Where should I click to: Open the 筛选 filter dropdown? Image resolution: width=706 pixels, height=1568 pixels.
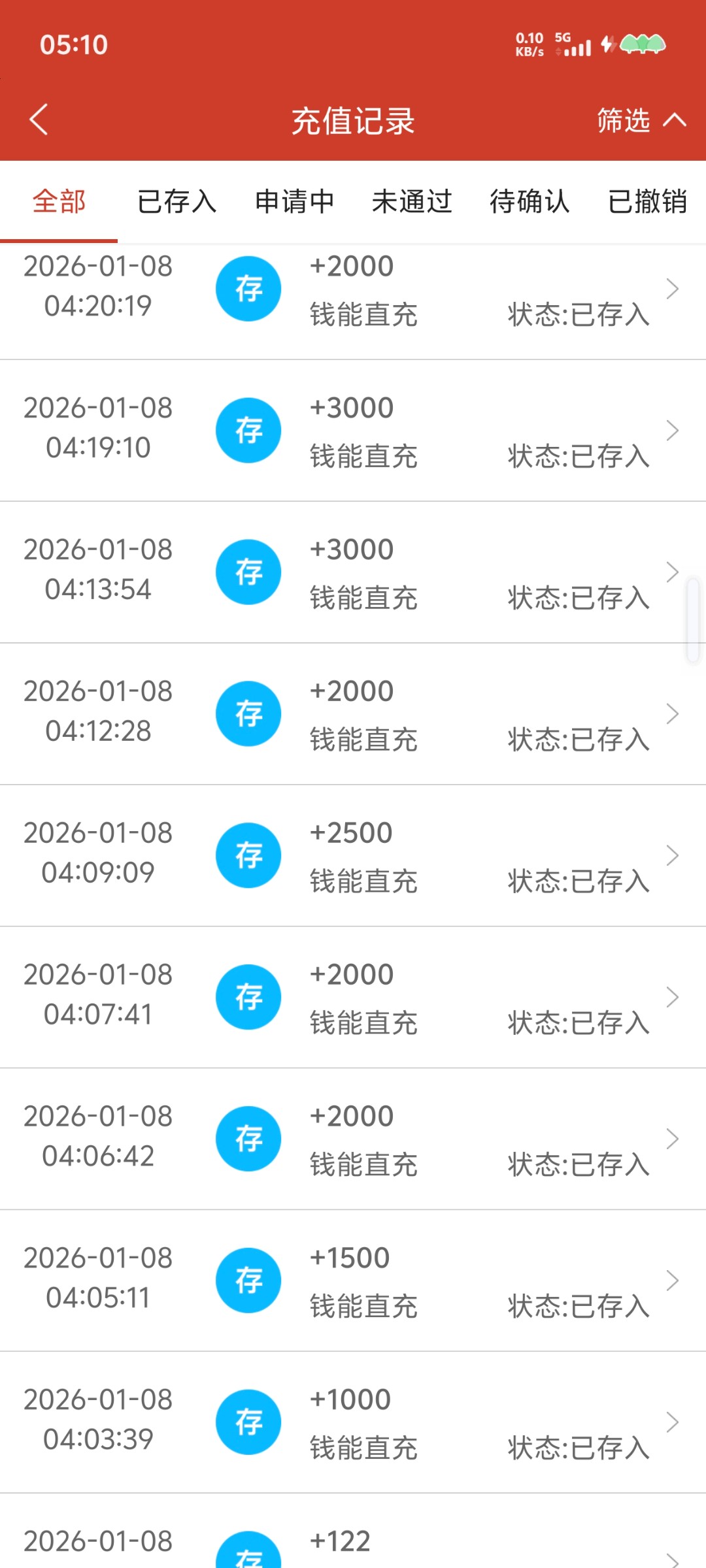tap(639, 120)
